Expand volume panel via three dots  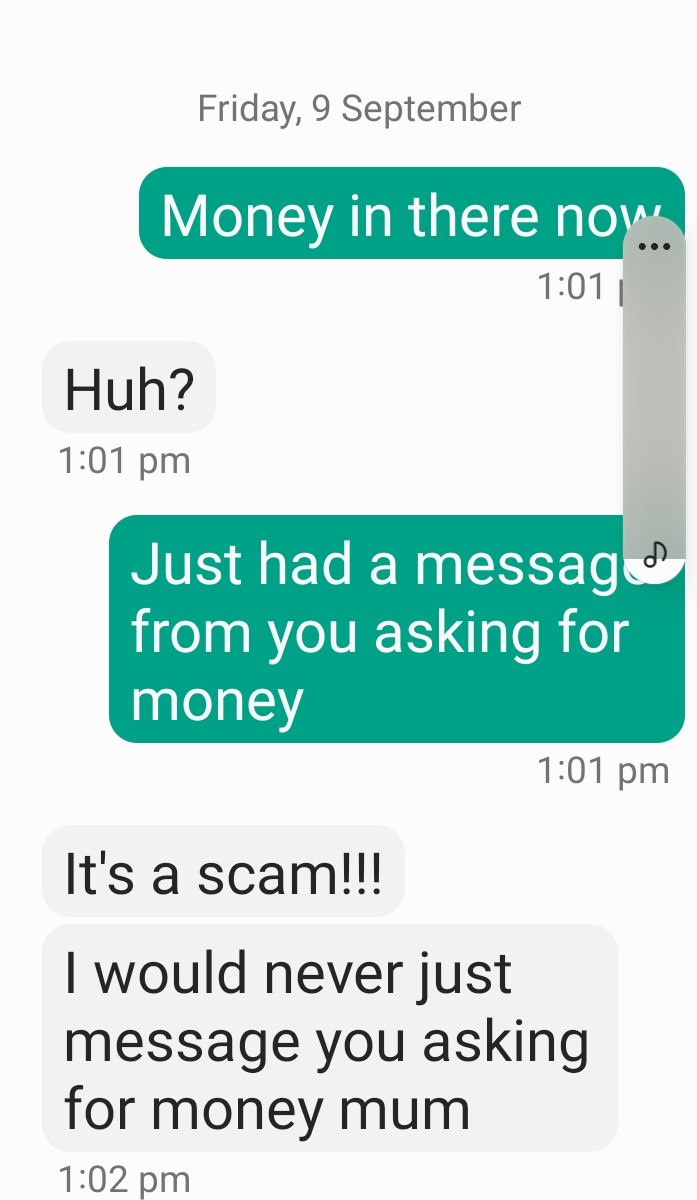pyautogui.click(x=654, y=245)
